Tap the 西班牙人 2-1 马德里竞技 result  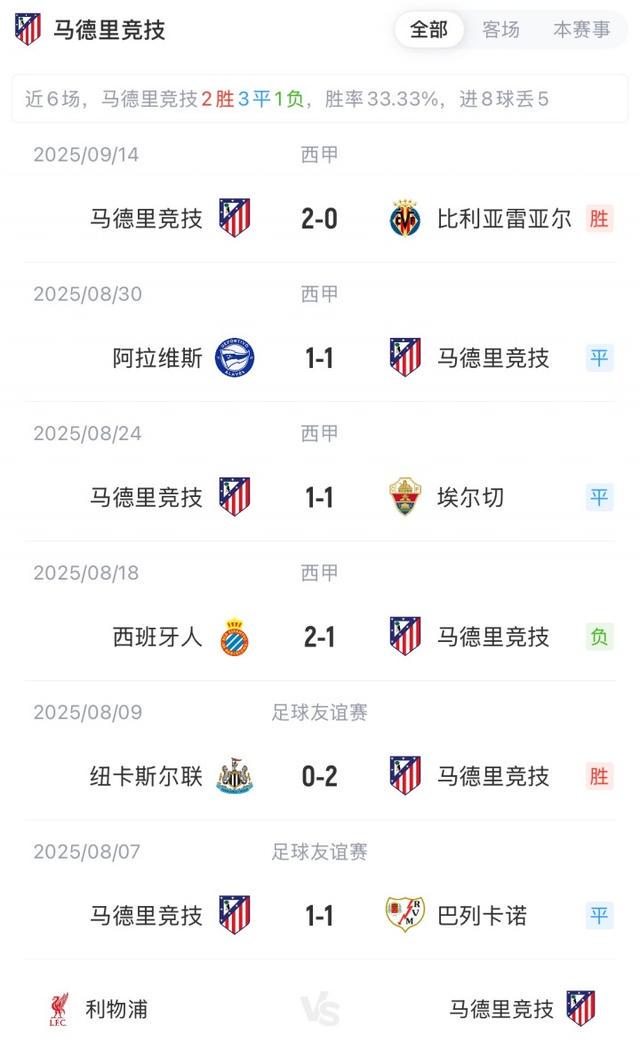[x=320, y=636]
